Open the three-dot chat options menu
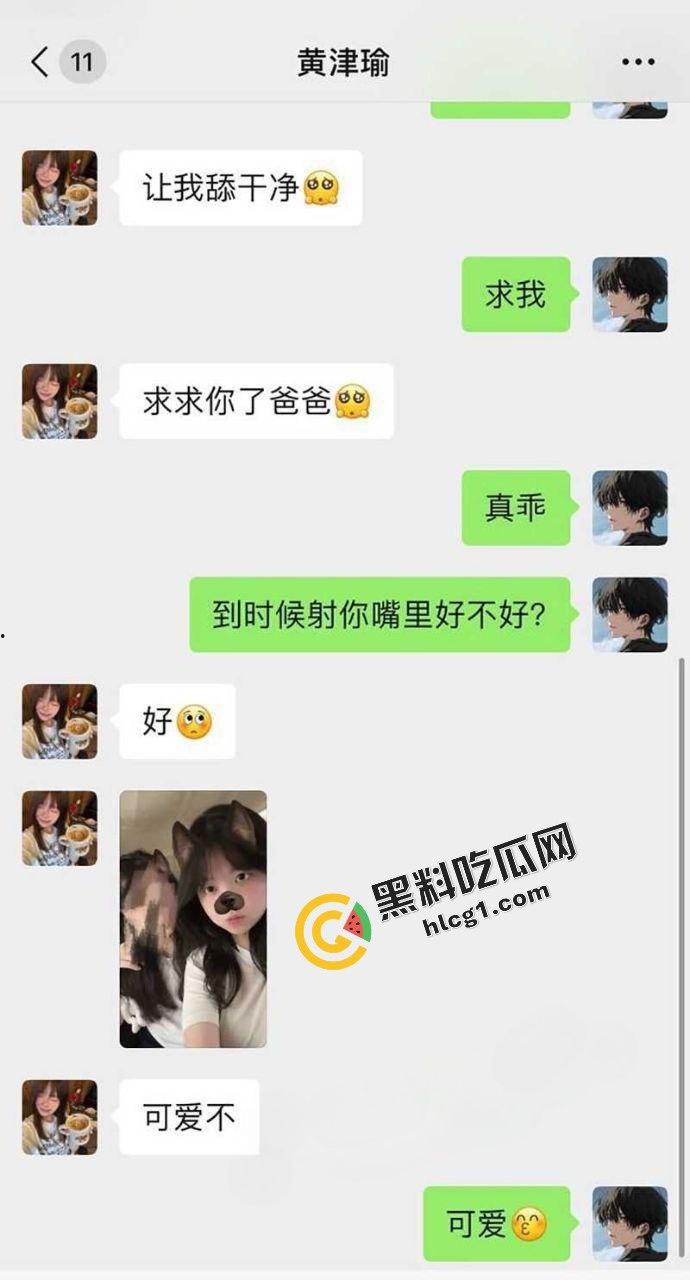 click(638, 62)
